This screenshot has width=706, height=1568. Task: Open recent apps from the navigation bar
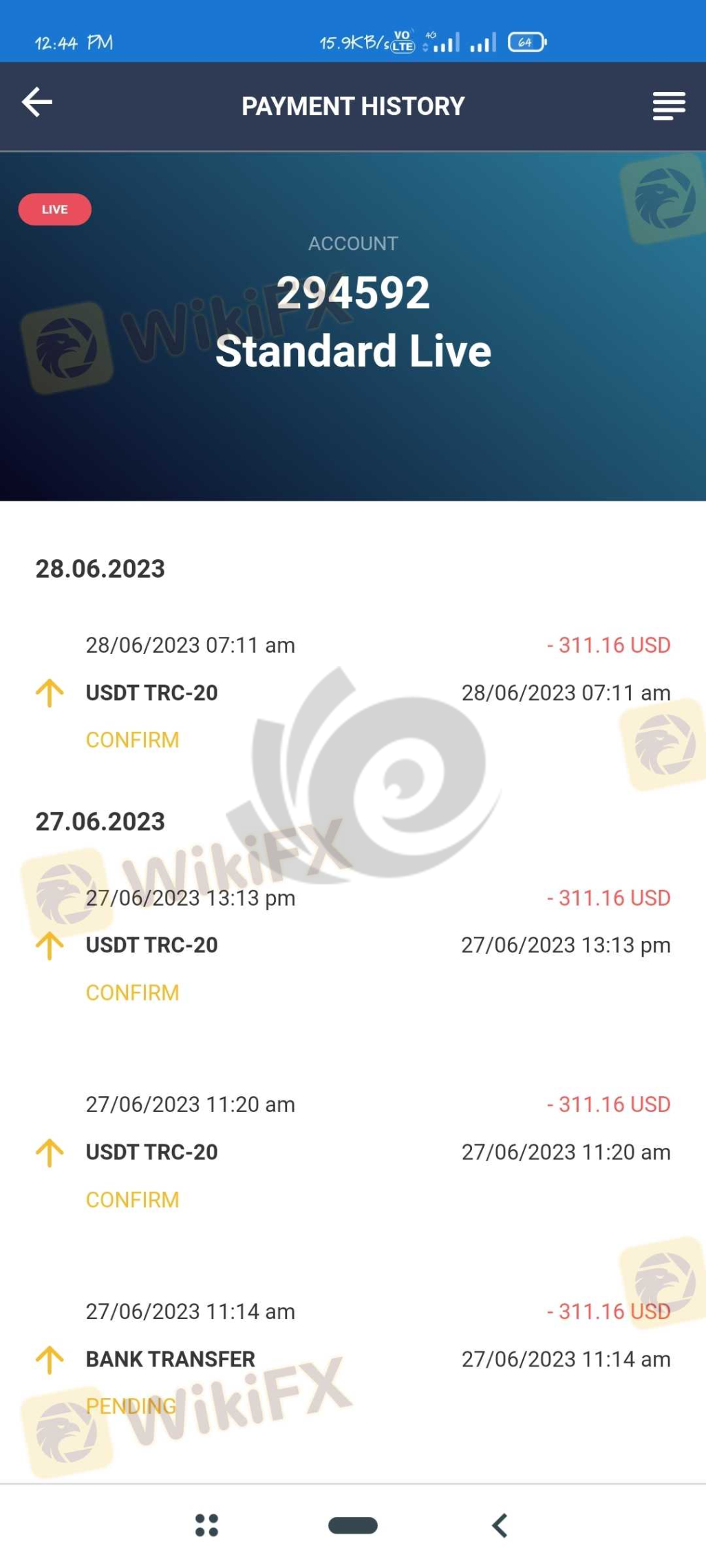point(206,1525)
